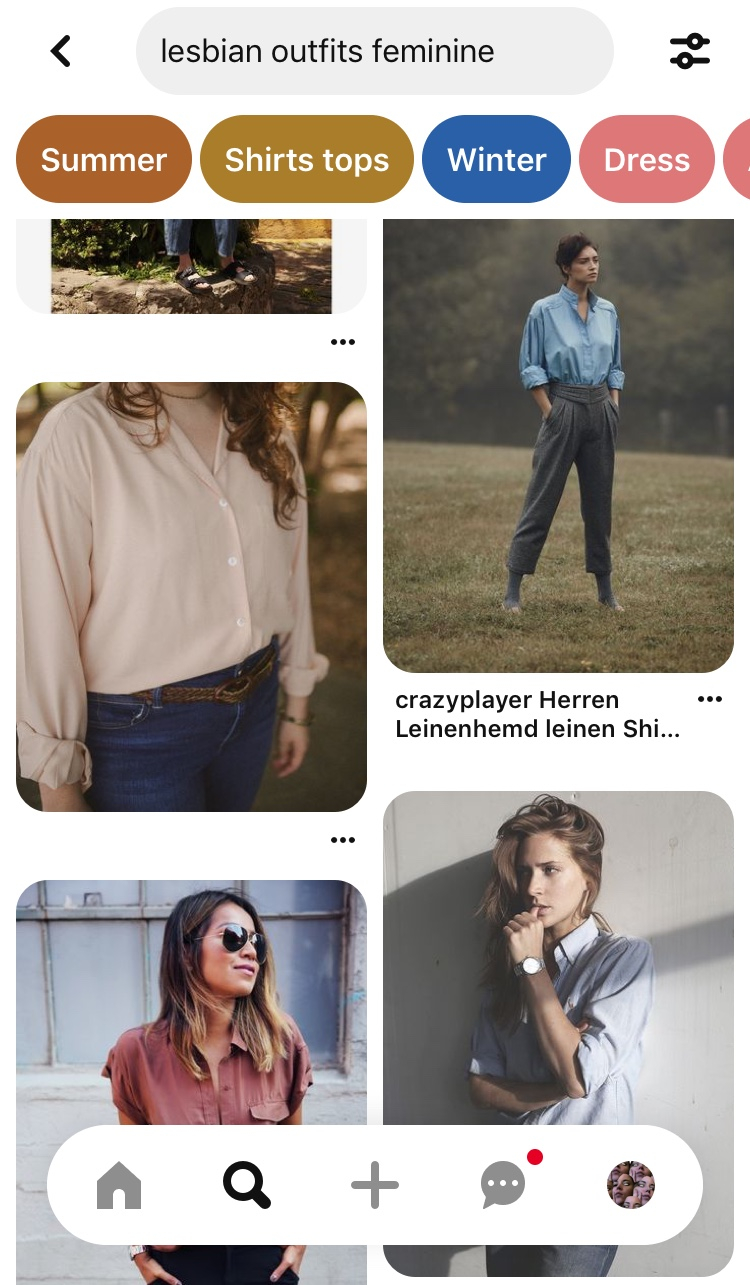Open the search filters icon
This screenshot has height=1285, width=750.
pos(690,51)
